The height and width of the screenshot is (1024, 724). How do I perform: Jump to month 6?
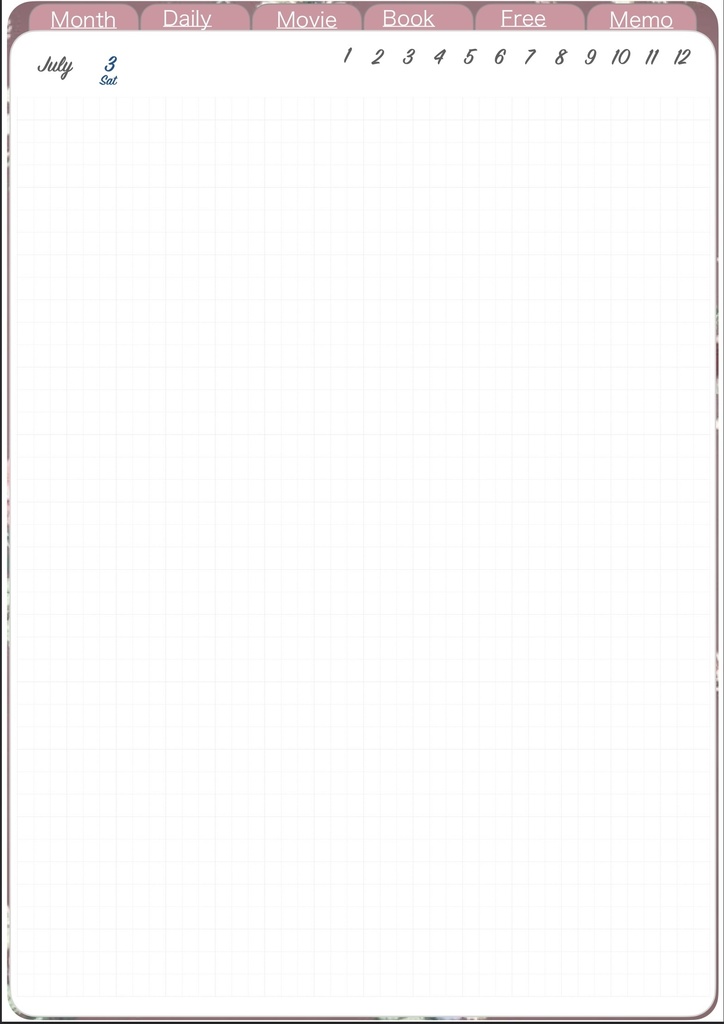[499, 57]
